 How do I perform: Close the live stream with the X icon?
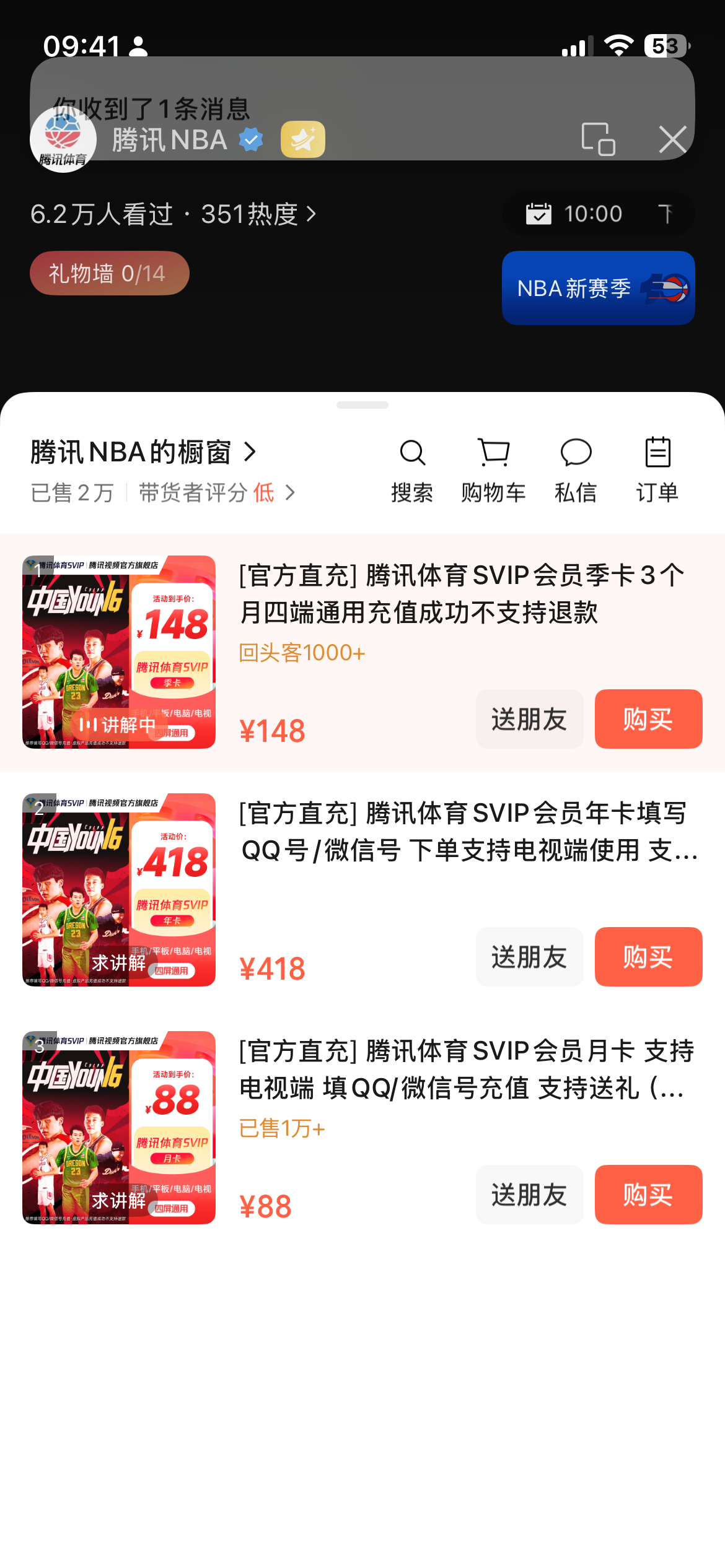(673, 139)
